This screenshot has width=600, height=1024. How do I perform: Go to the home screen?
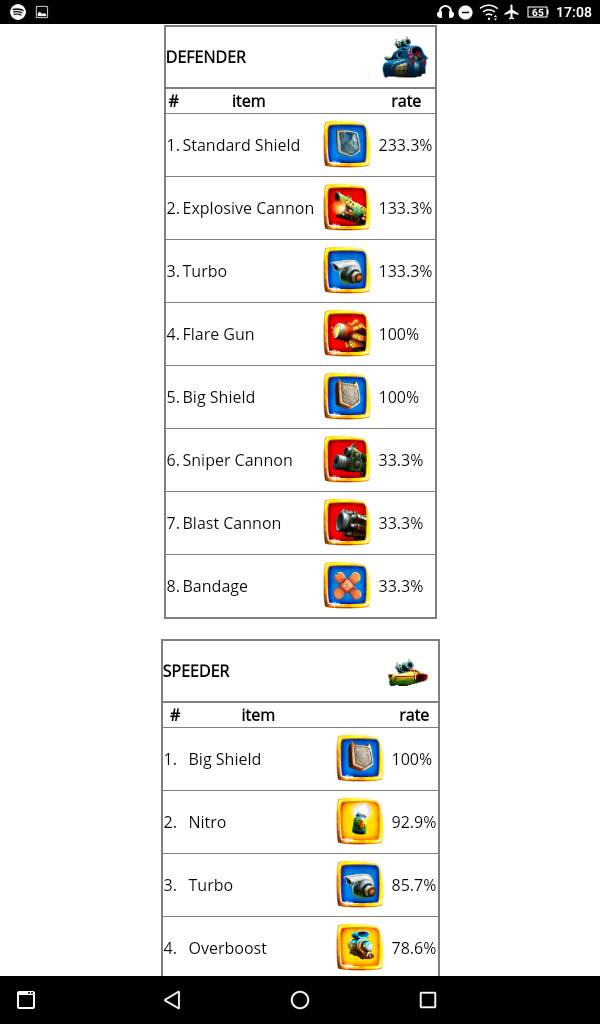(x=300, y=999)
